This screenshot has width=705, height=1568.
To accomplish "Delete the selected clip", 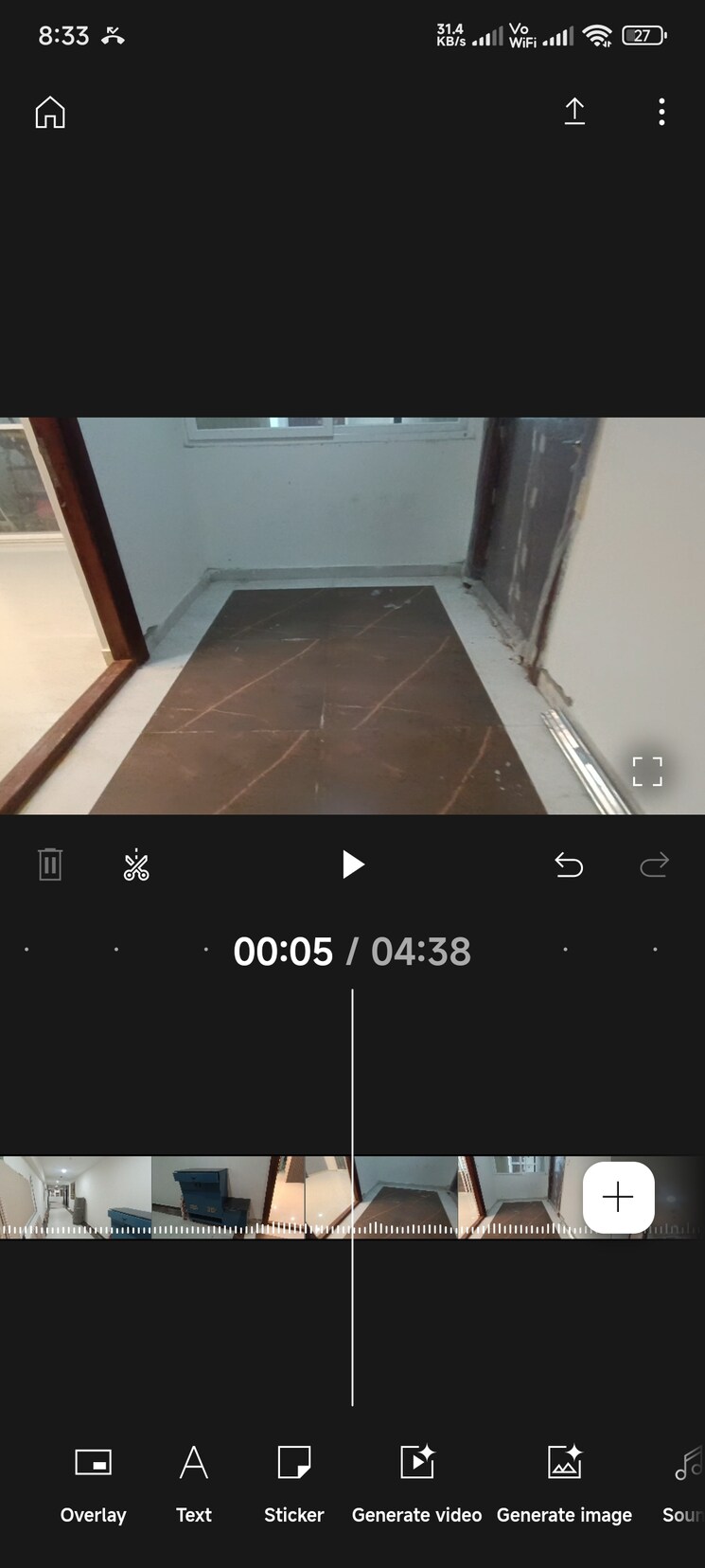I will click(x=50, y=864).
